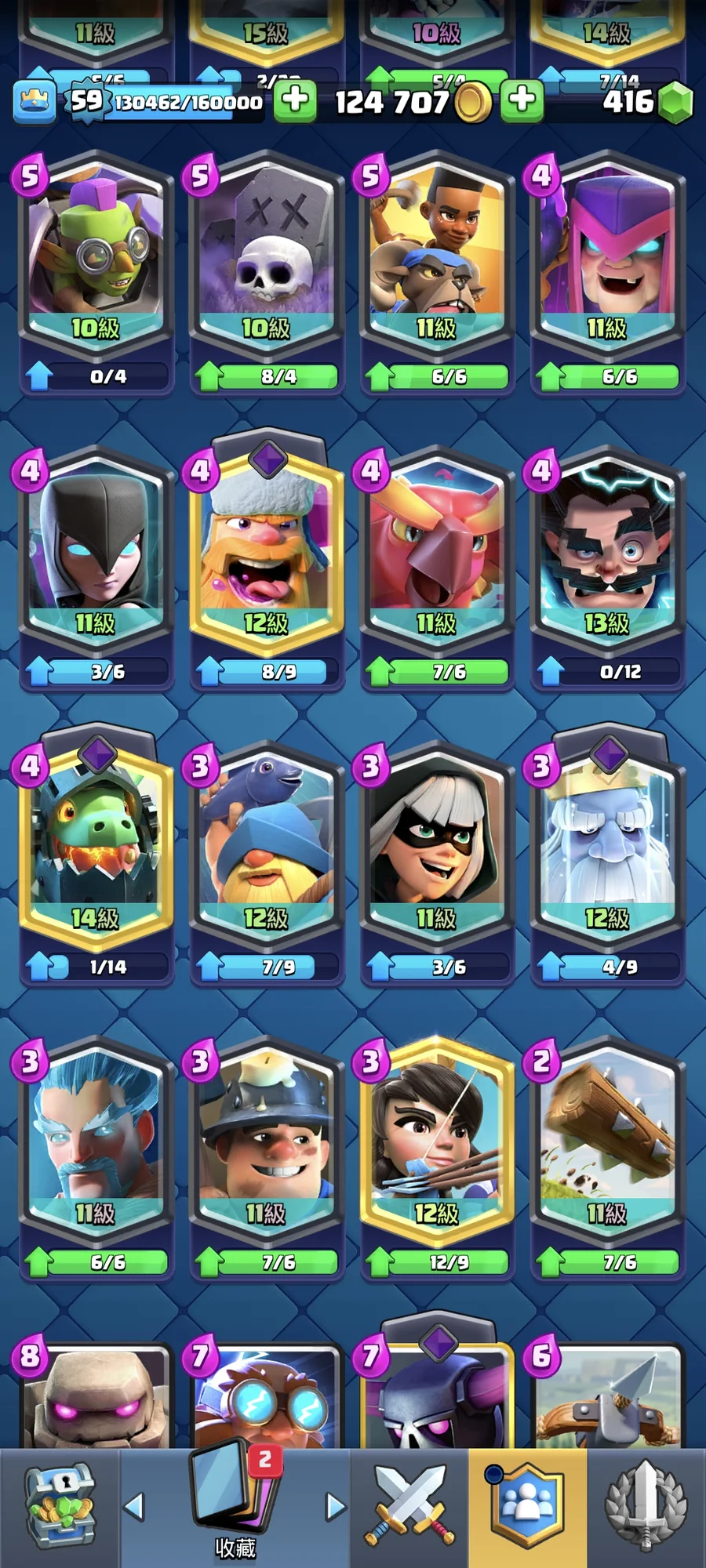The image size is (706, 1568).
Task: Tap the green plus beside the experience bar
Action: [295, 100]
